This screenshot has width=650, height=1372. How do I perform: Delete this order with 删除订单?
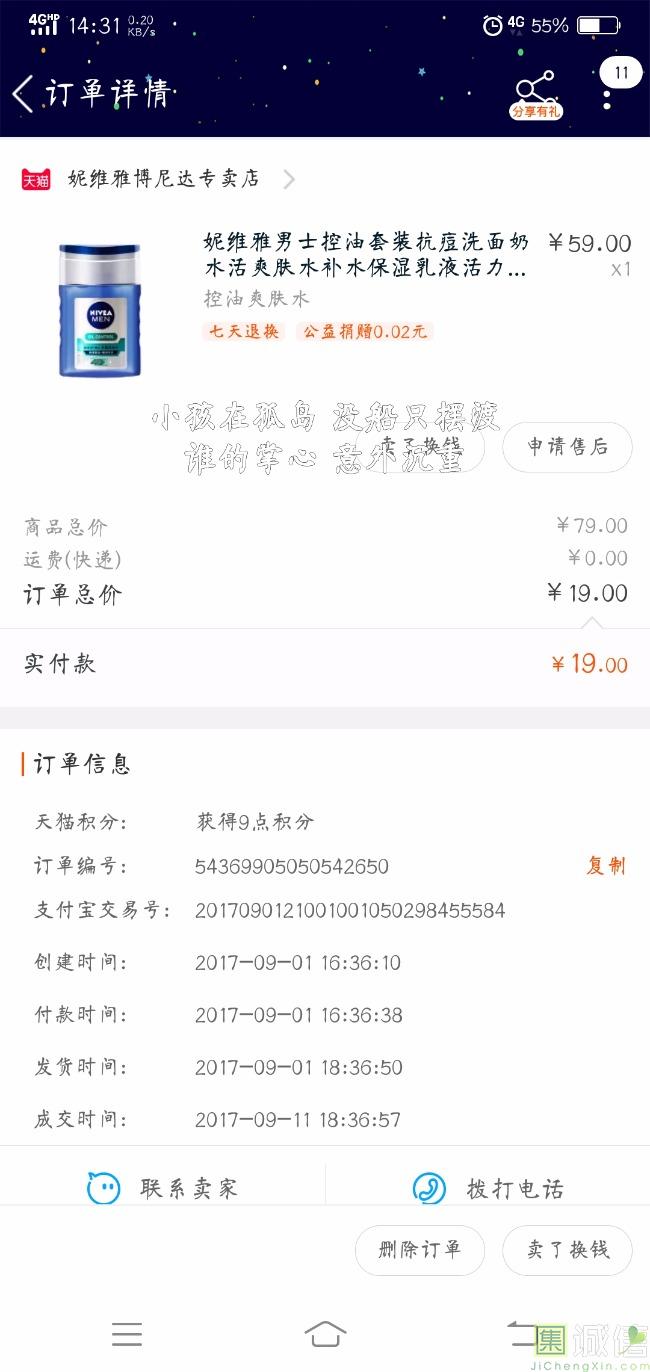point(420,1250)
